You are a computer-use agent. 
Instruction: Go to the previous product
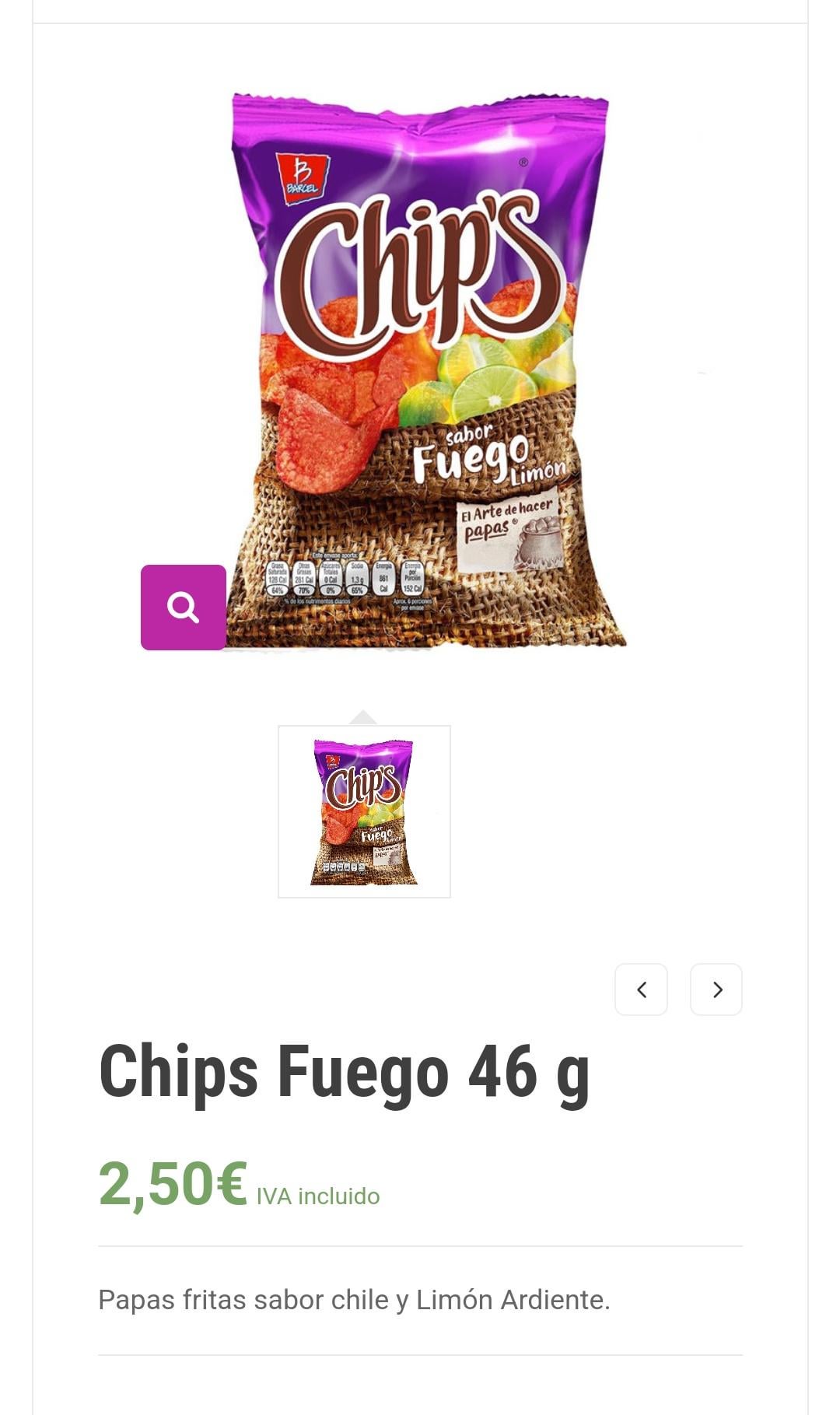[641, 989]
